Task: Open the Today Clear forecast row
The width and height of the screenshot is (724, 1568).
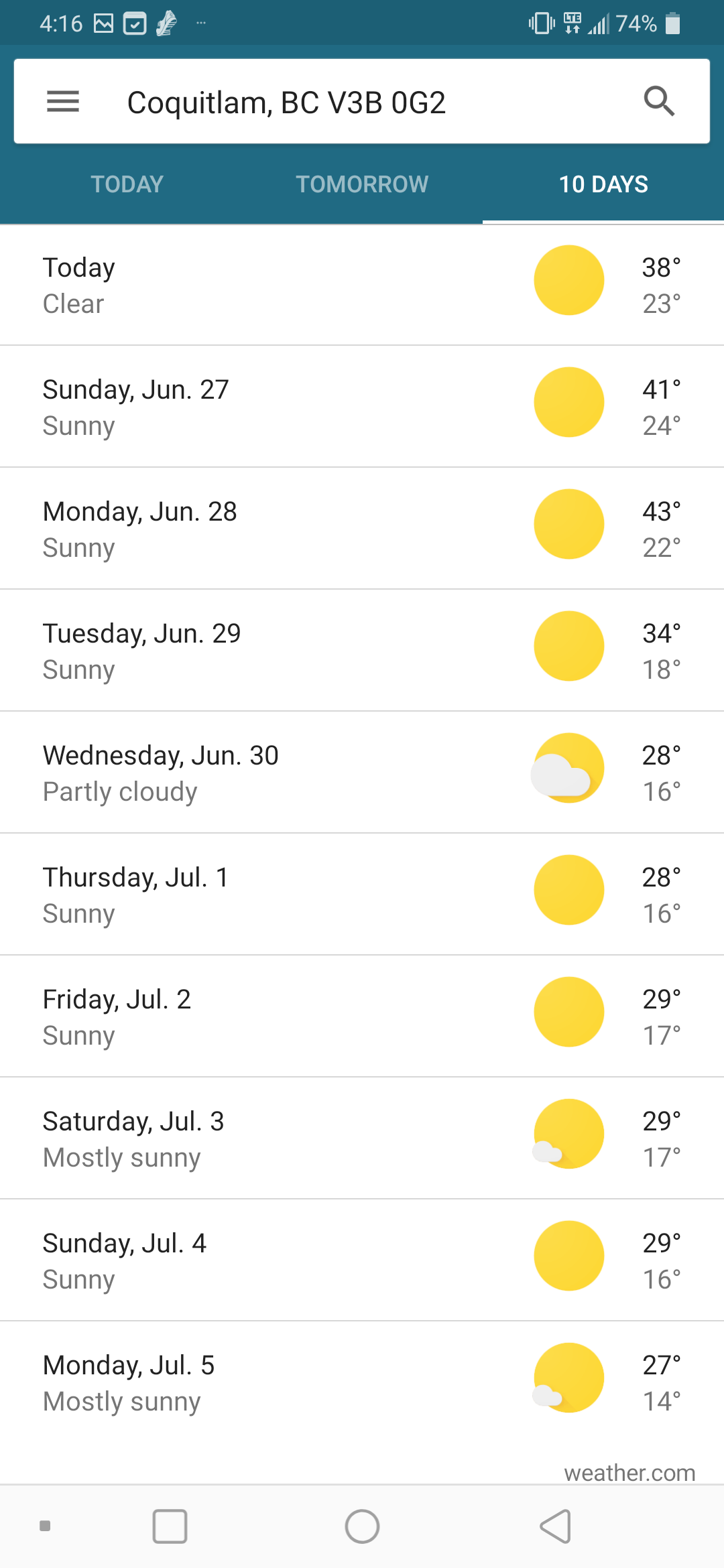Action: (362, 285)
